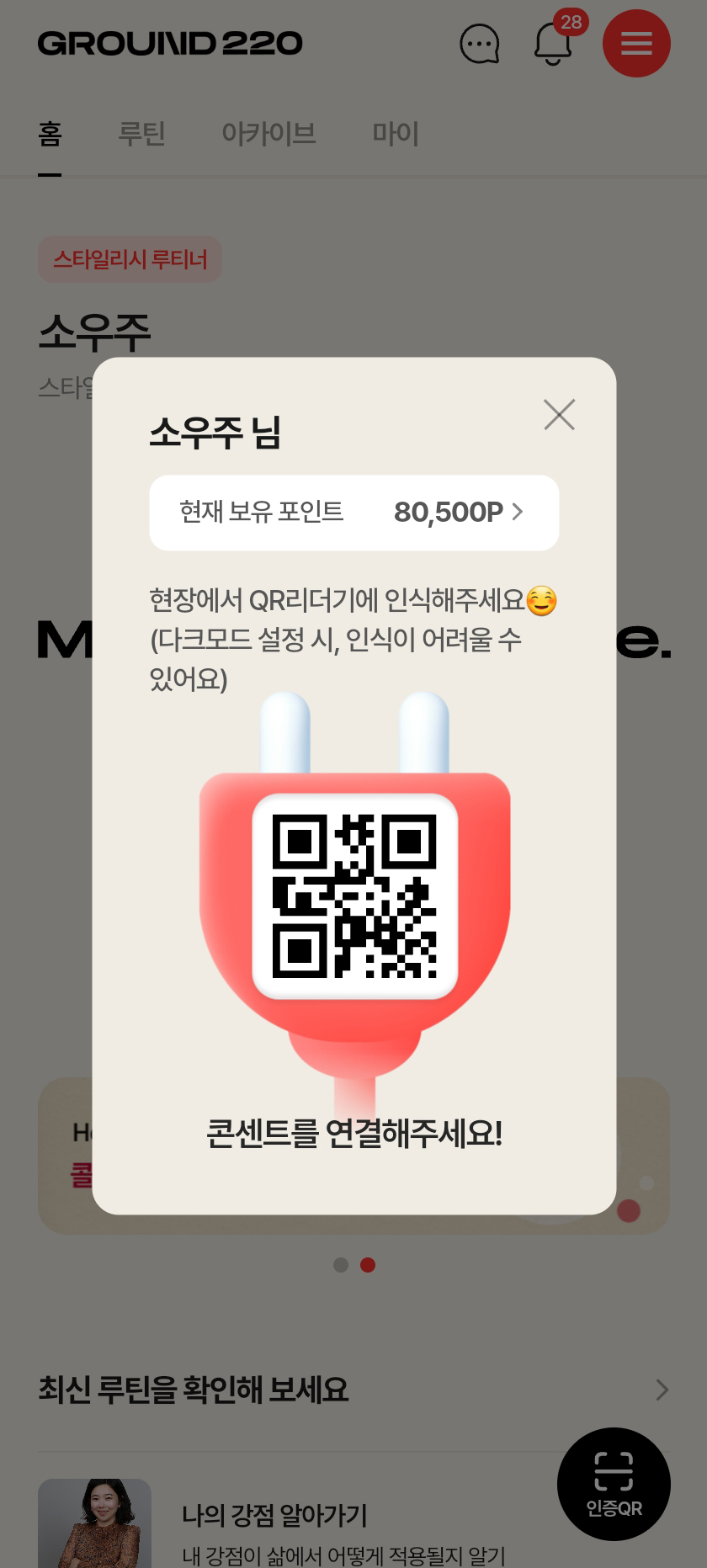
Task: Open current points balance 80,500P
Action: 354,513
